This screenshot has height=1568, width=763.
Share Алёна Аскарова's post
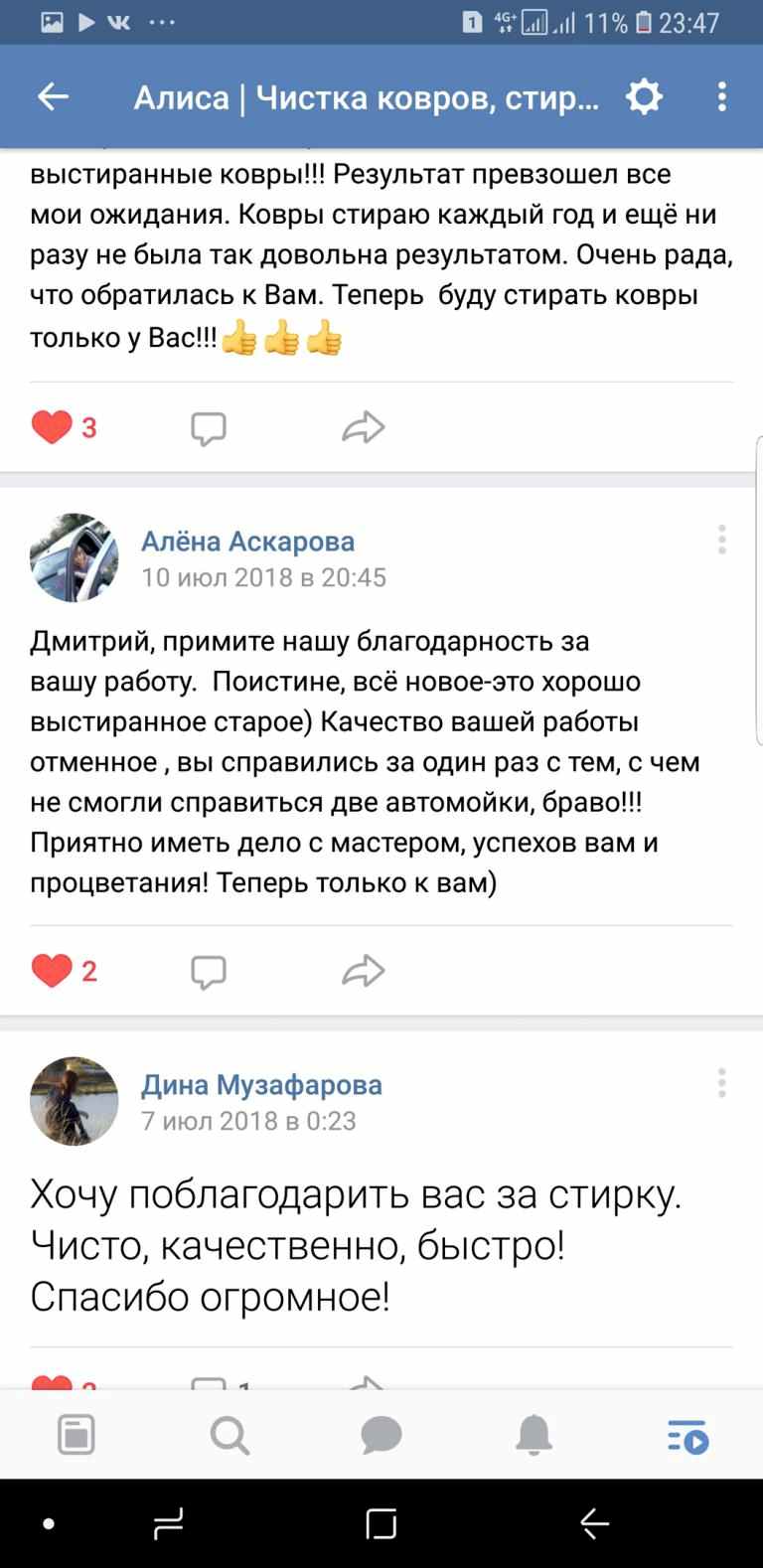click(363, 971)
